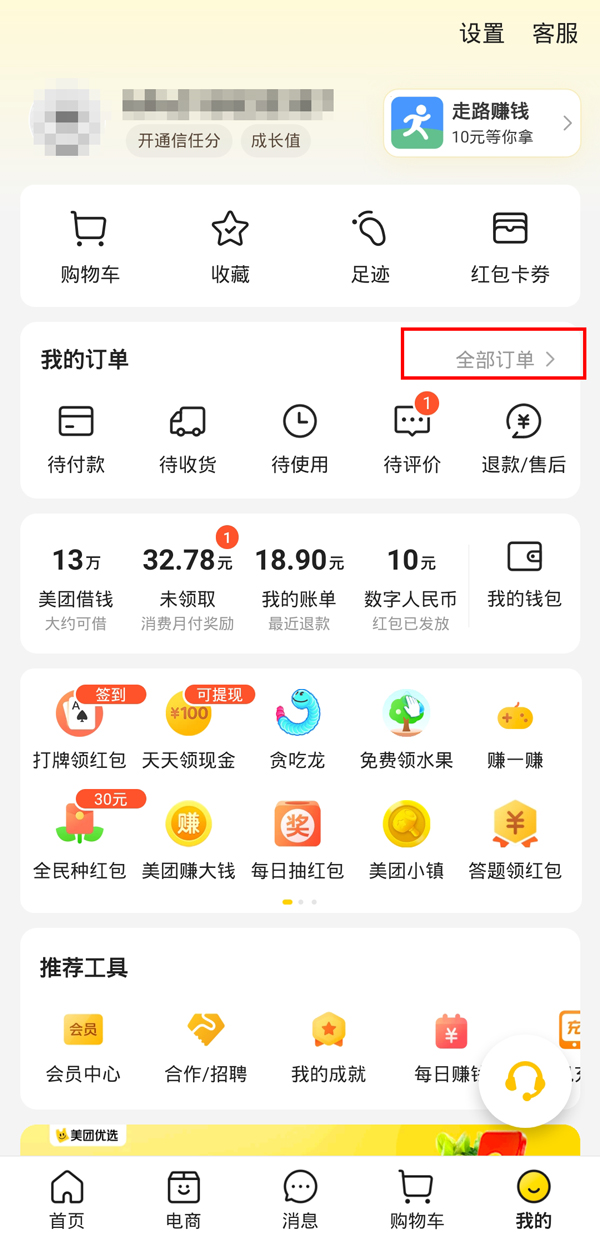Viewport: 600px width, 1242px height.
Task: Open 待付款 orders
Action: pyautogui.click(x=76, y=439)
